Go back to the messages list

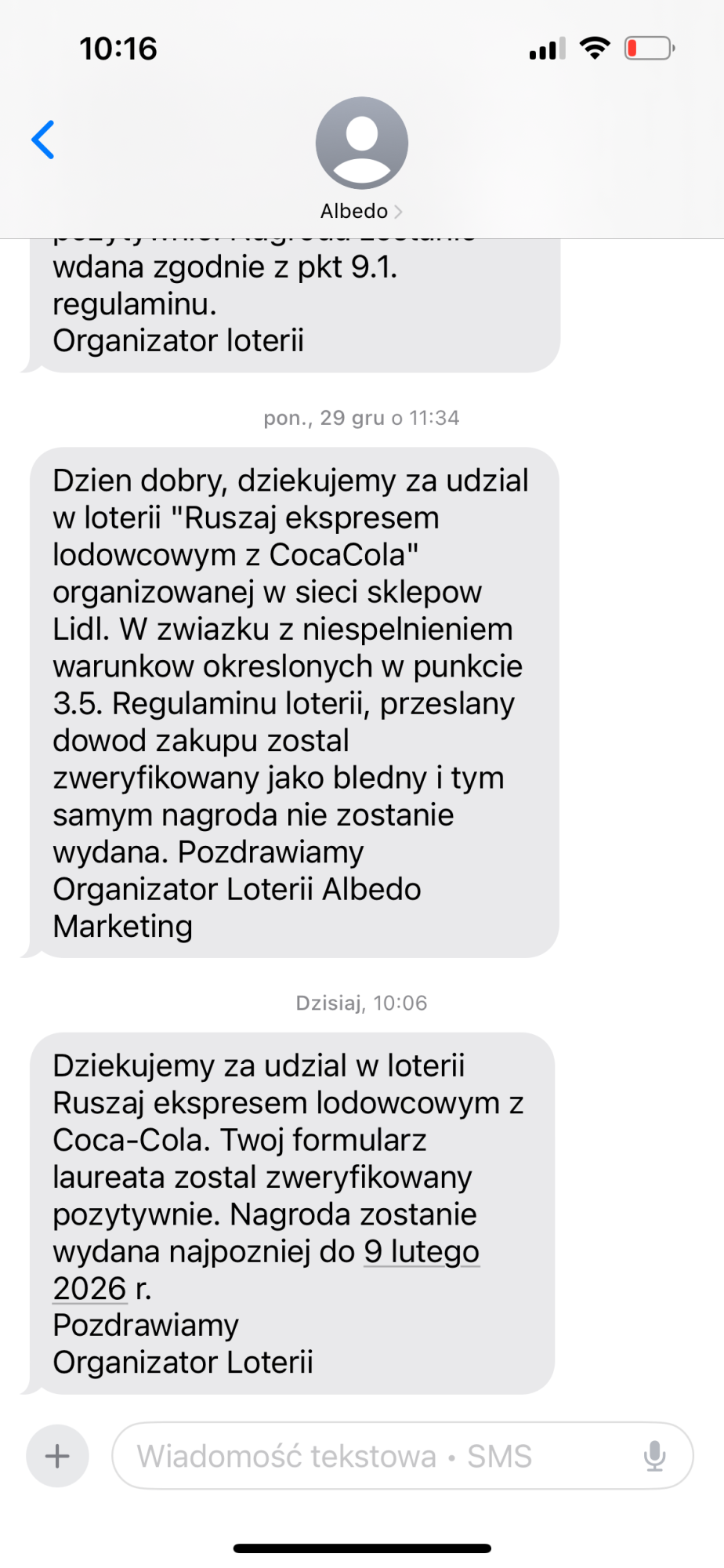pyautogui.click(x=43, y=140)
